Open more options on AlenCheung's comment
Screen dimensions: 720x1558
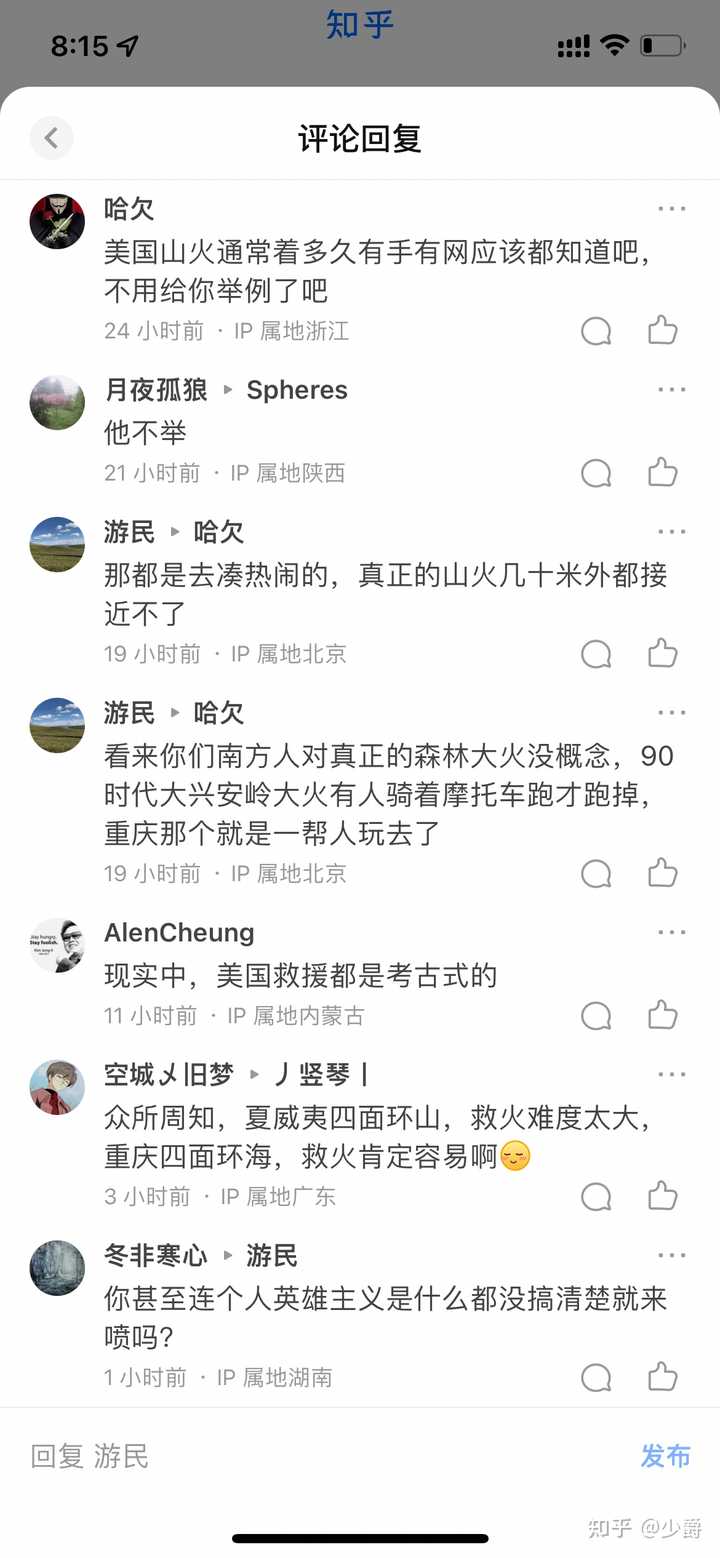[671, 932]
